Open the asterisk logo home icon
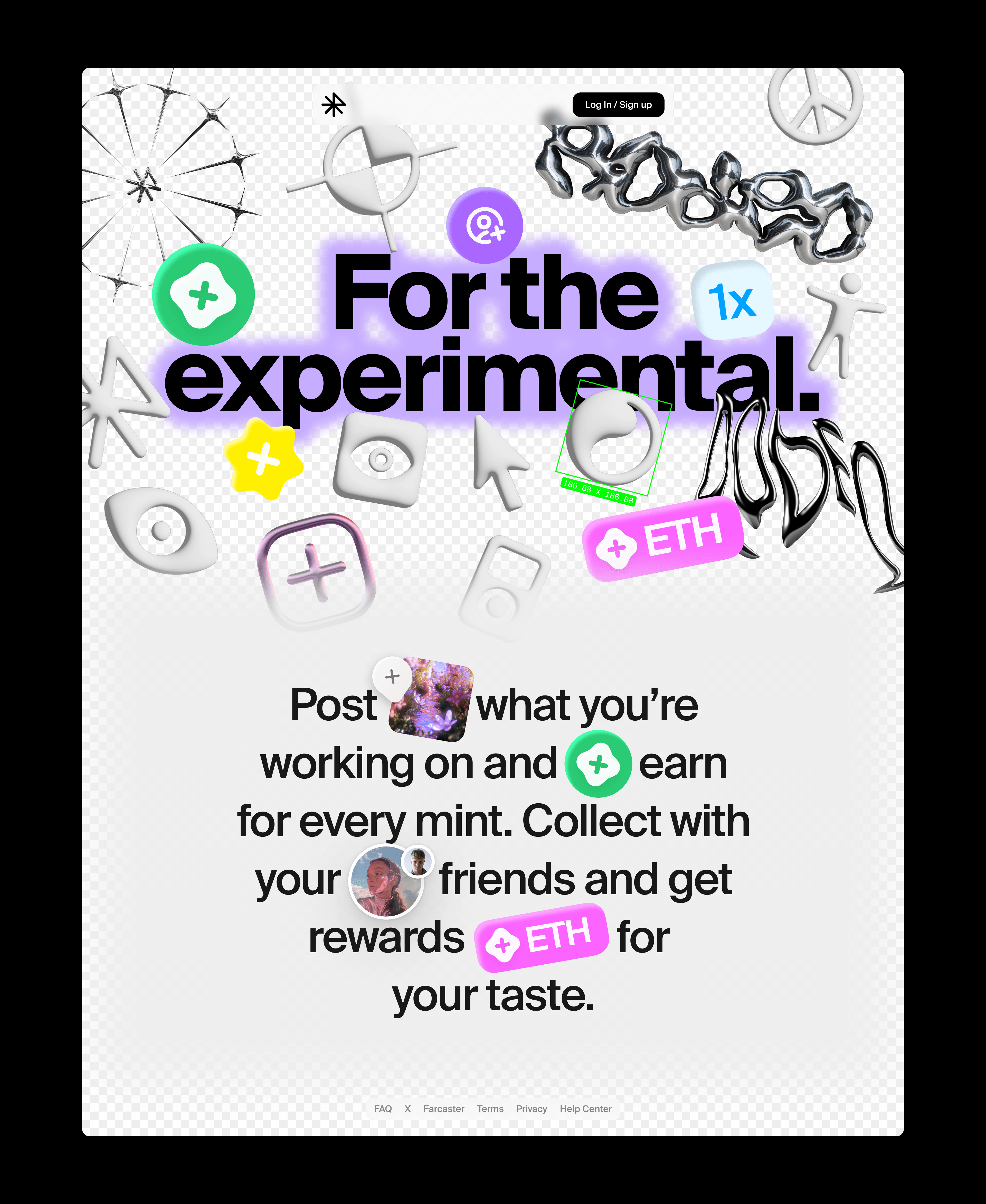Image resolution: width=986 pixels, height=1204 pixels. tap(333, 105)
